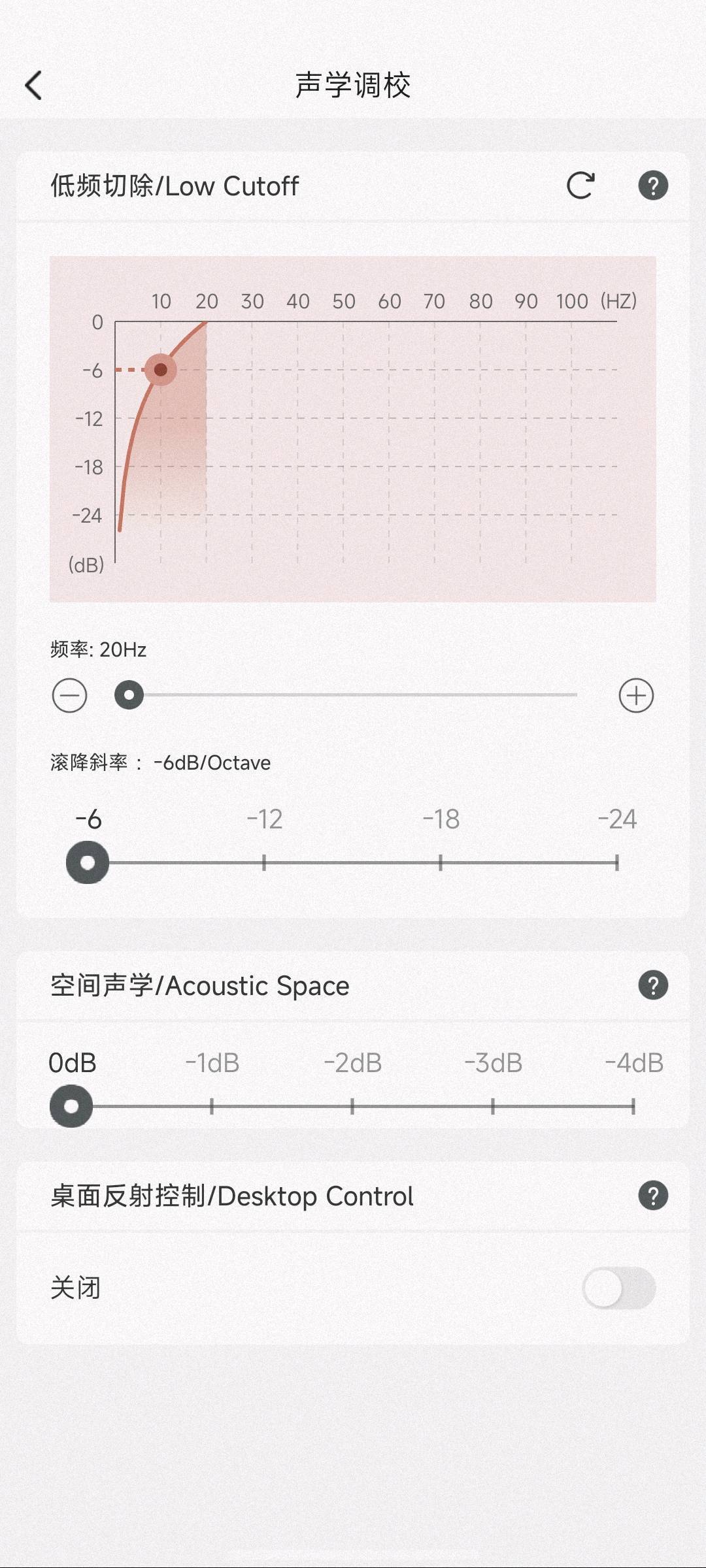
Task: Increase cutoff frequency with the plus button
Action: 636,695
